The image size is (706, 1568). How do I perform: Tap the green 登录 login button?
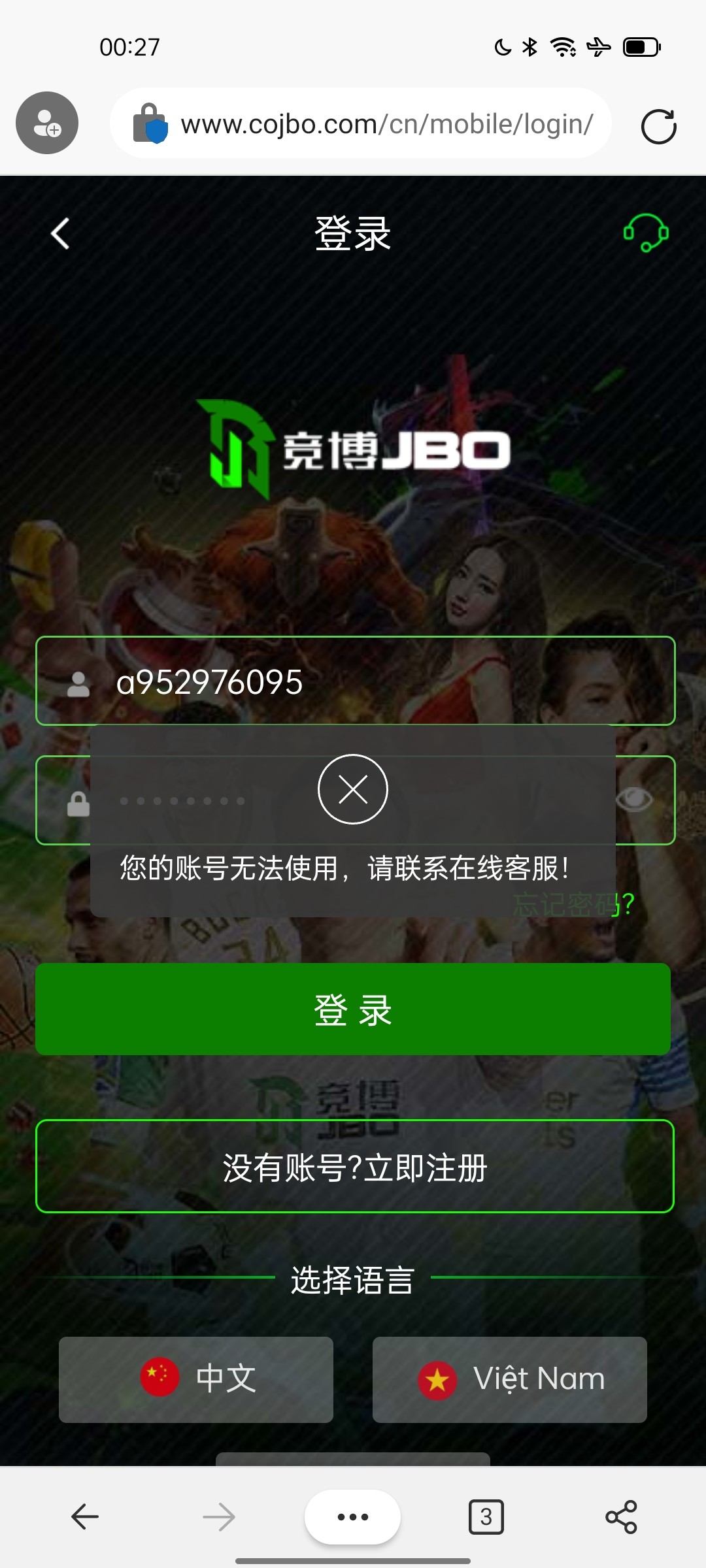pyautogui.click(x=353, y=1009)
